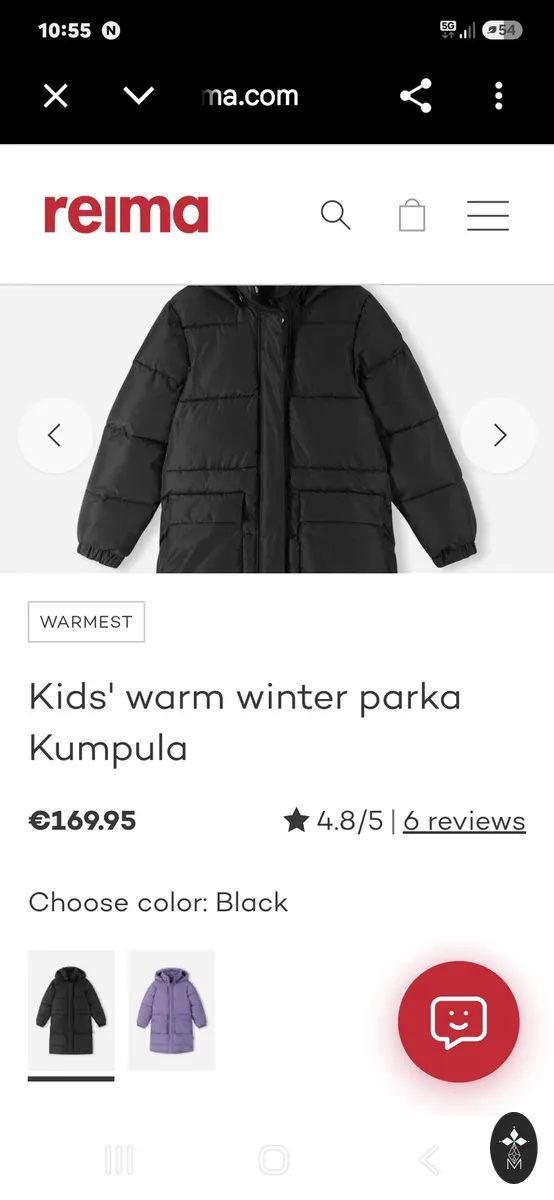Open the hamburger menu

pyautogui.click(x=488, y=215)
